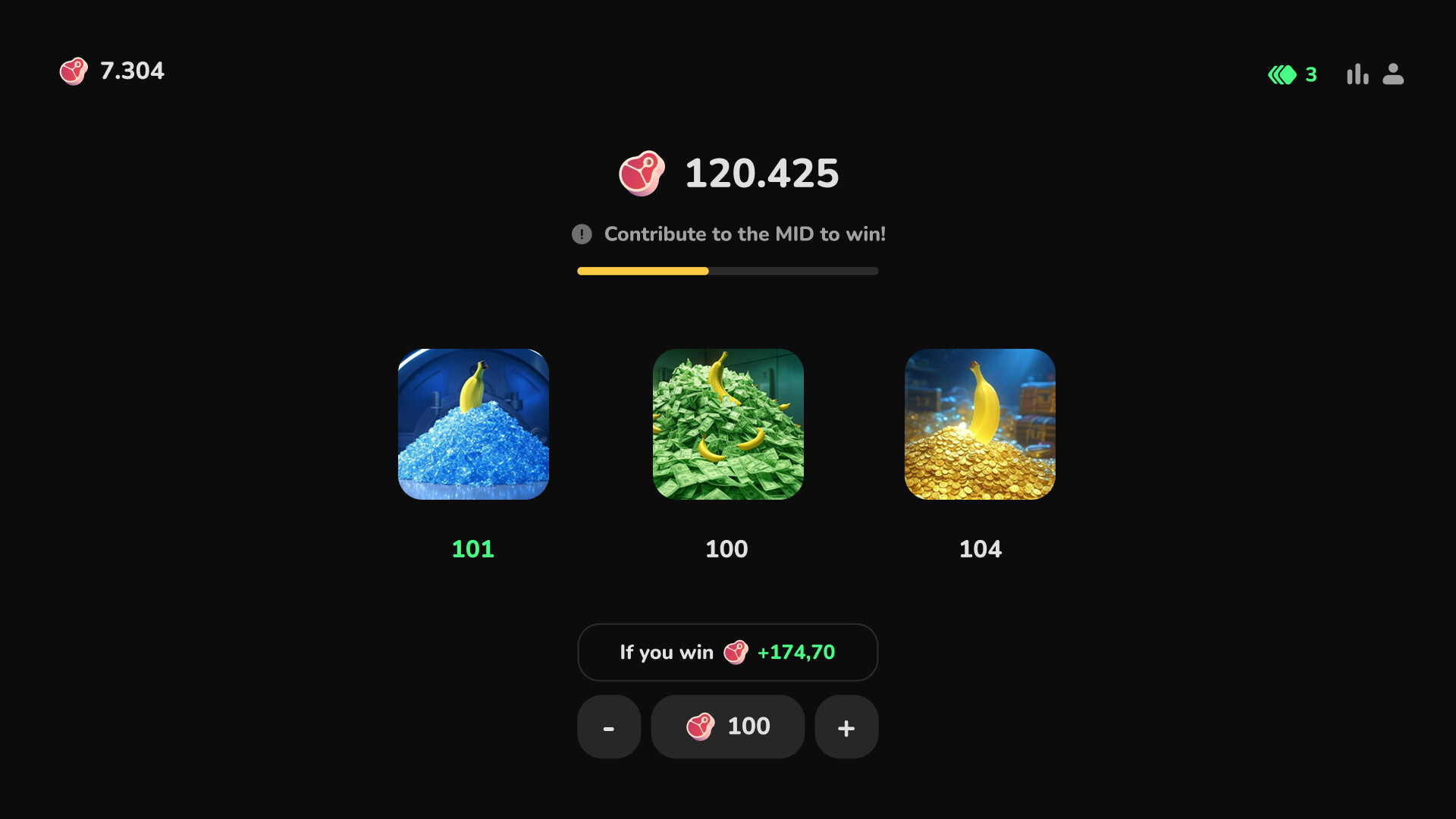Open the leaderboard stats icon

point(1357,74)
